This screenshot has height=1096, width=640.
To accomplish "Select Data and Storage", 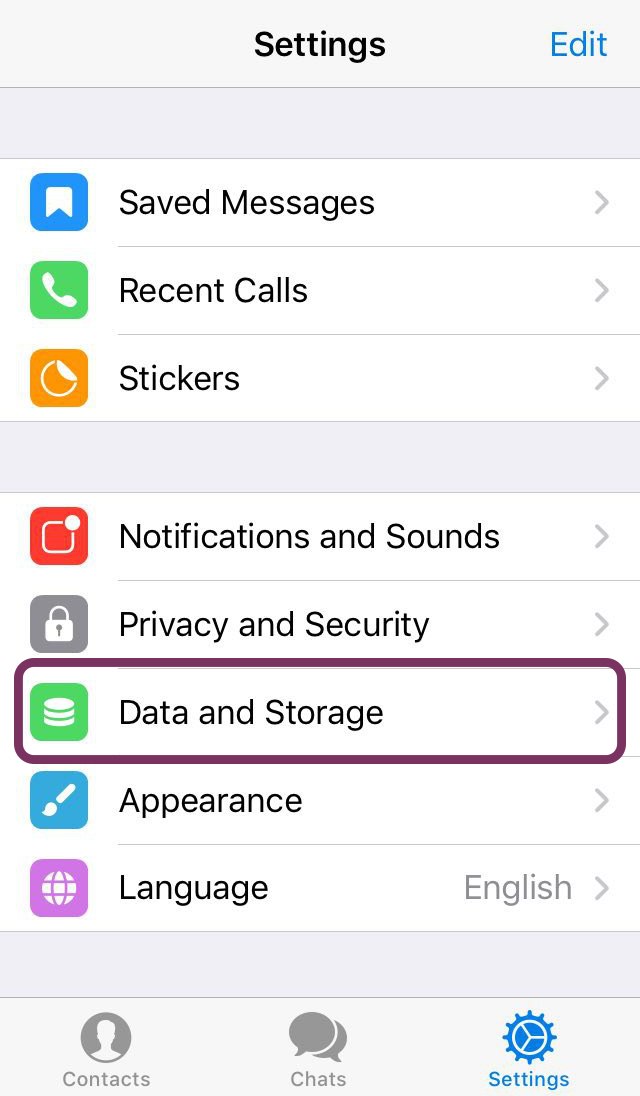I will coord(320,712).
